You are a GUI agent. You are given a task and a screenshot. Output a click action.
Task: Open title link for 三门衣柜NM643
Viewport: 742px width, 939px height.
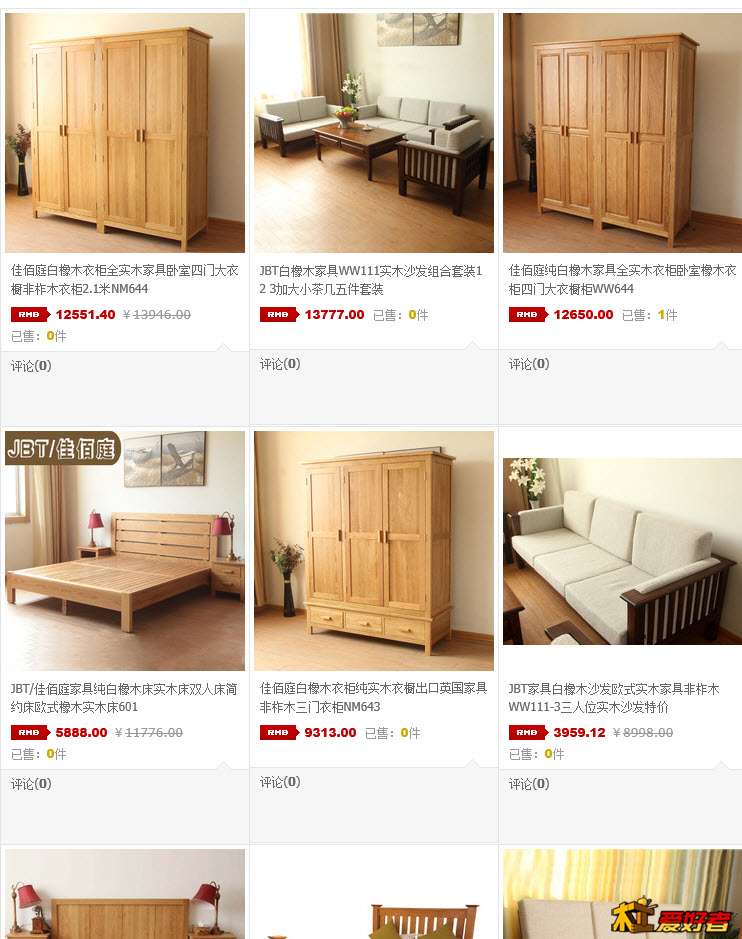373,697
